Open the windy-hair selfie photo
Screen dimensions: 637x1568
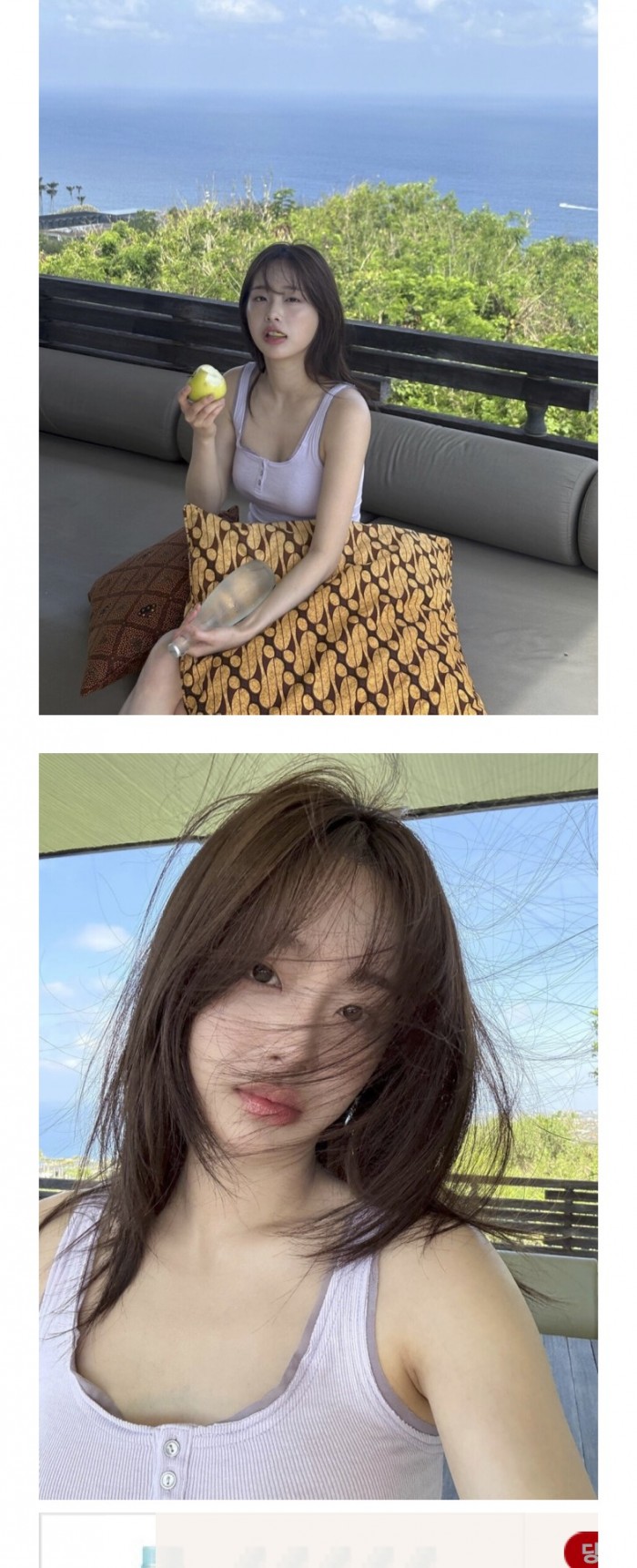click(x=318, y=1125)
